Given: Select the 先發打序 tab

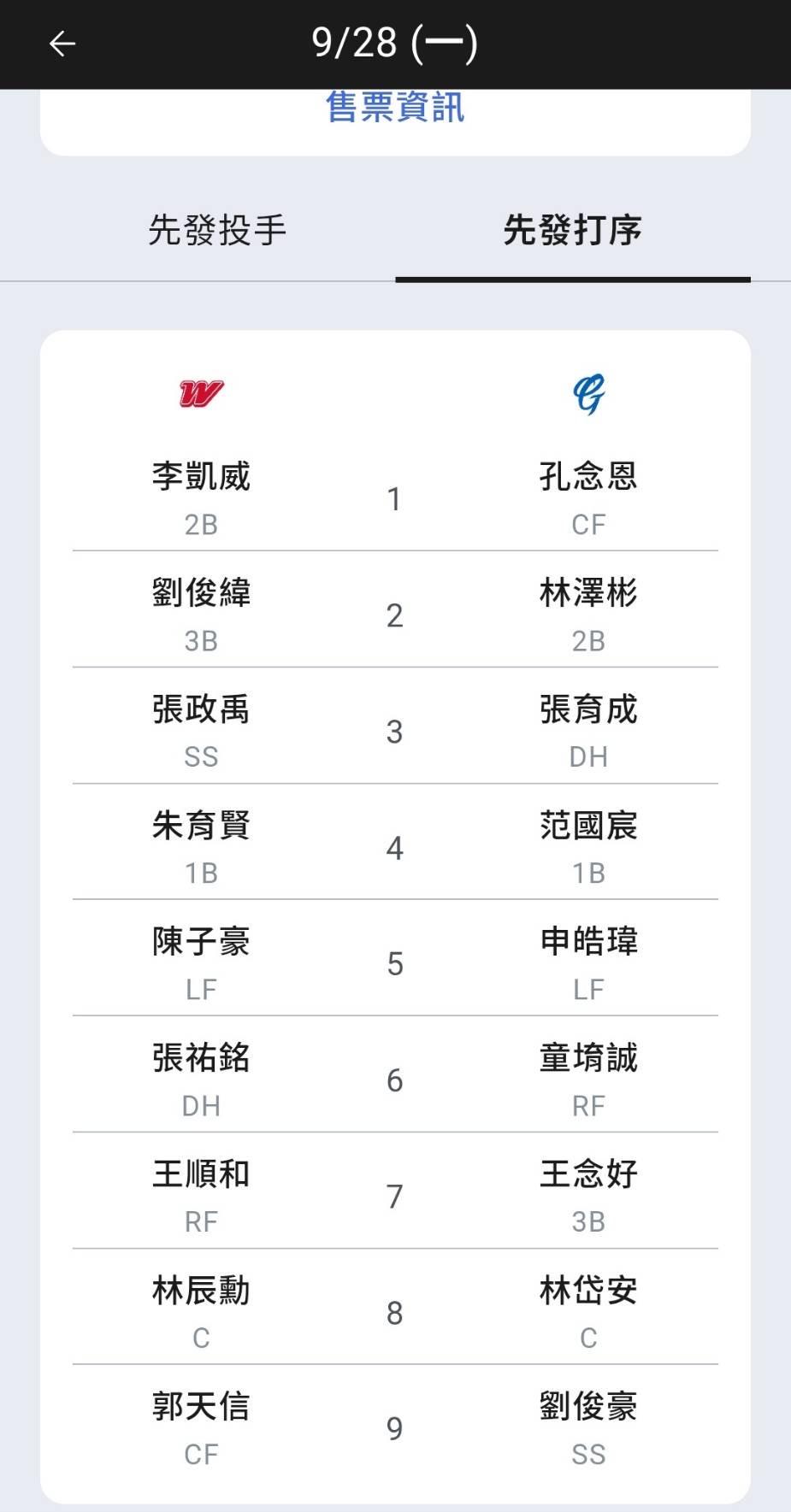Looking at the screenshot, I should click(573, 230).
